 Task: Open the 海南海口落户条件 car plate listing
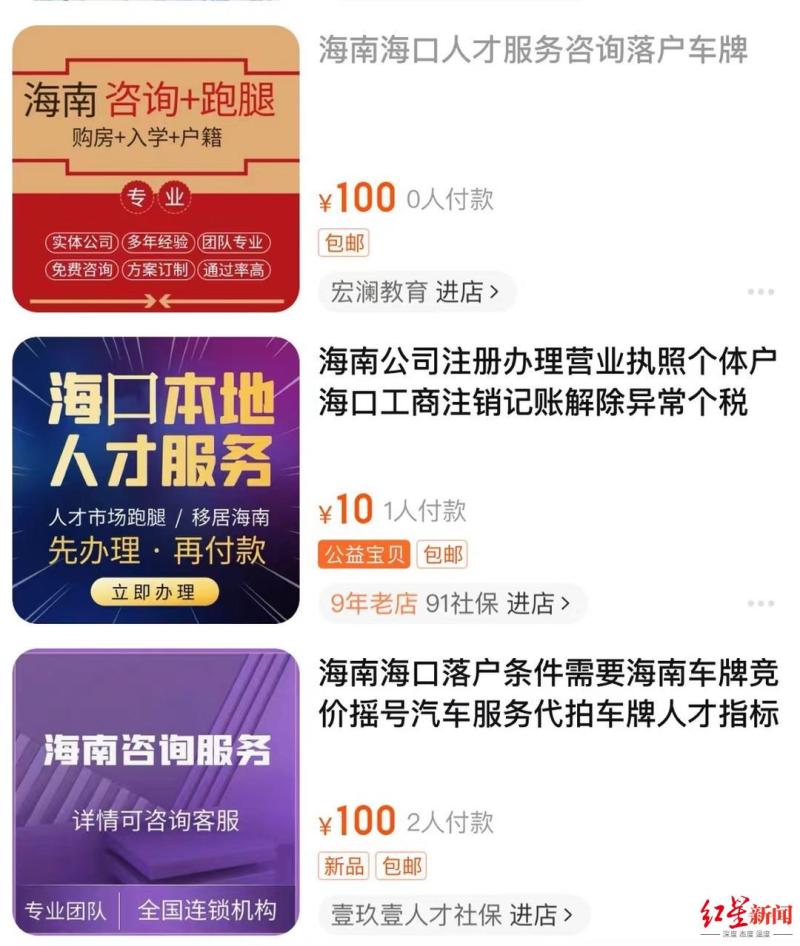(x=548, y=694)
